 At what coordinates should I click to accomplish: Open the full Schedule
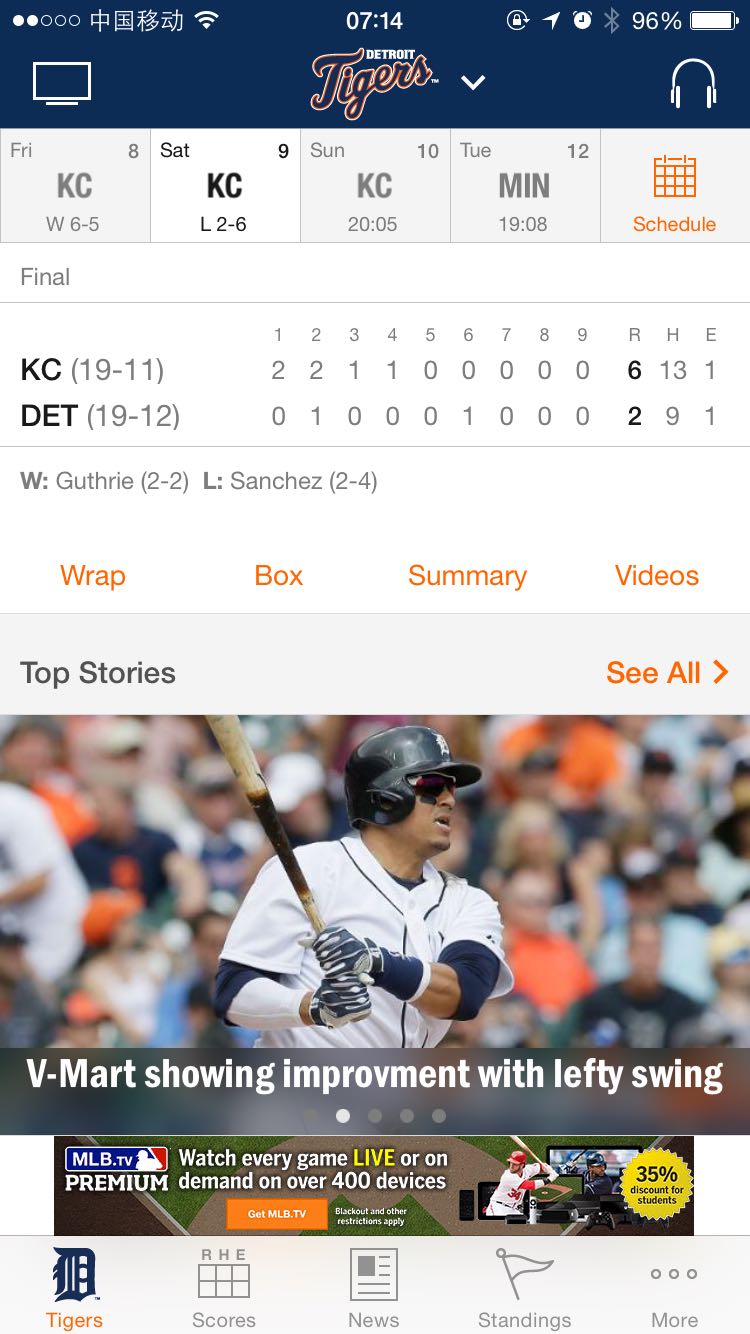[x=674, y=193]
